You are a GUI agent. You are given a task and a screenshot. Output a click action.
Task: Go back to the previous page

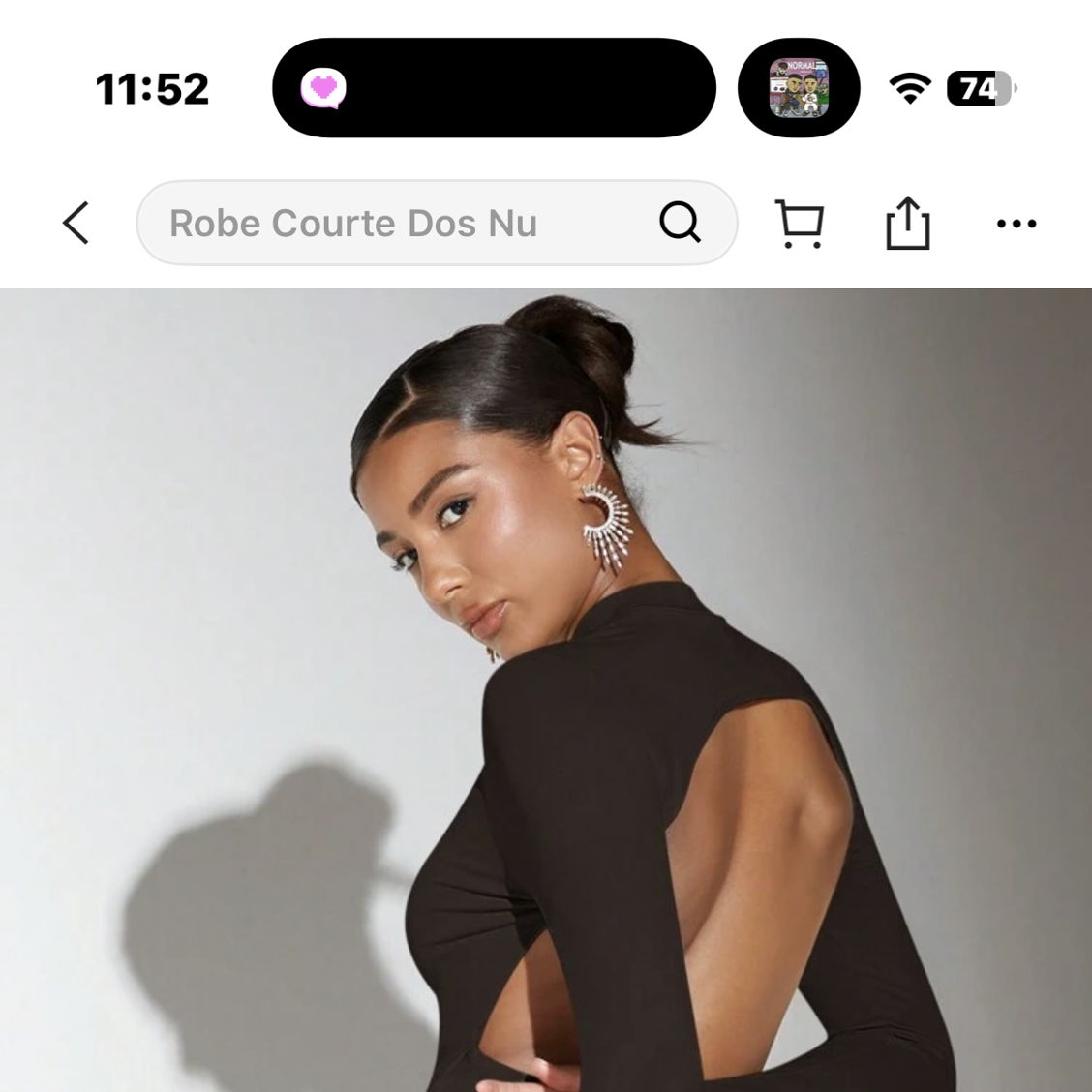tap(76, 224)
